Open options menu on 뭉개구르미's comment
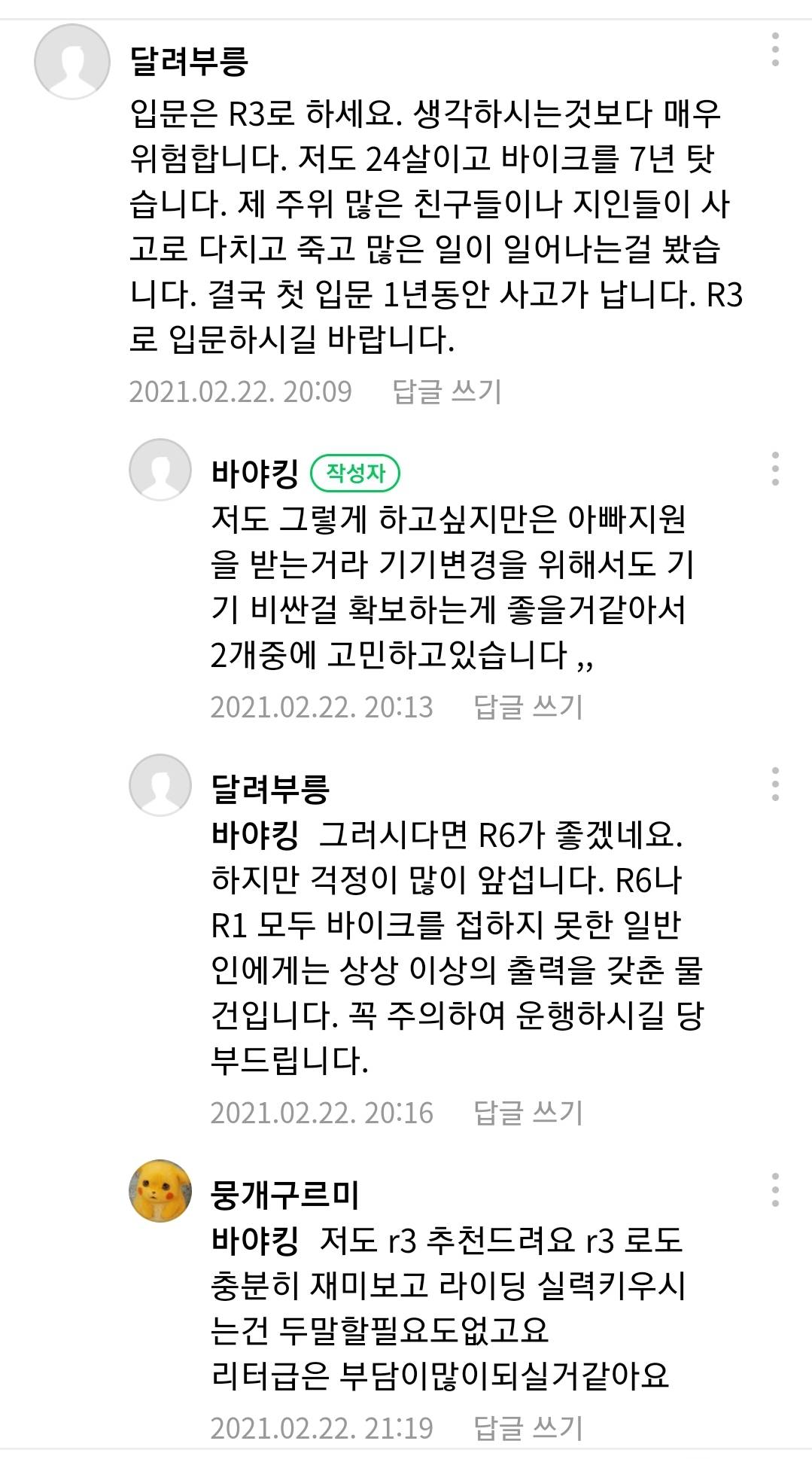This screenshot has height=1459, width=812. coord(775,1190)
